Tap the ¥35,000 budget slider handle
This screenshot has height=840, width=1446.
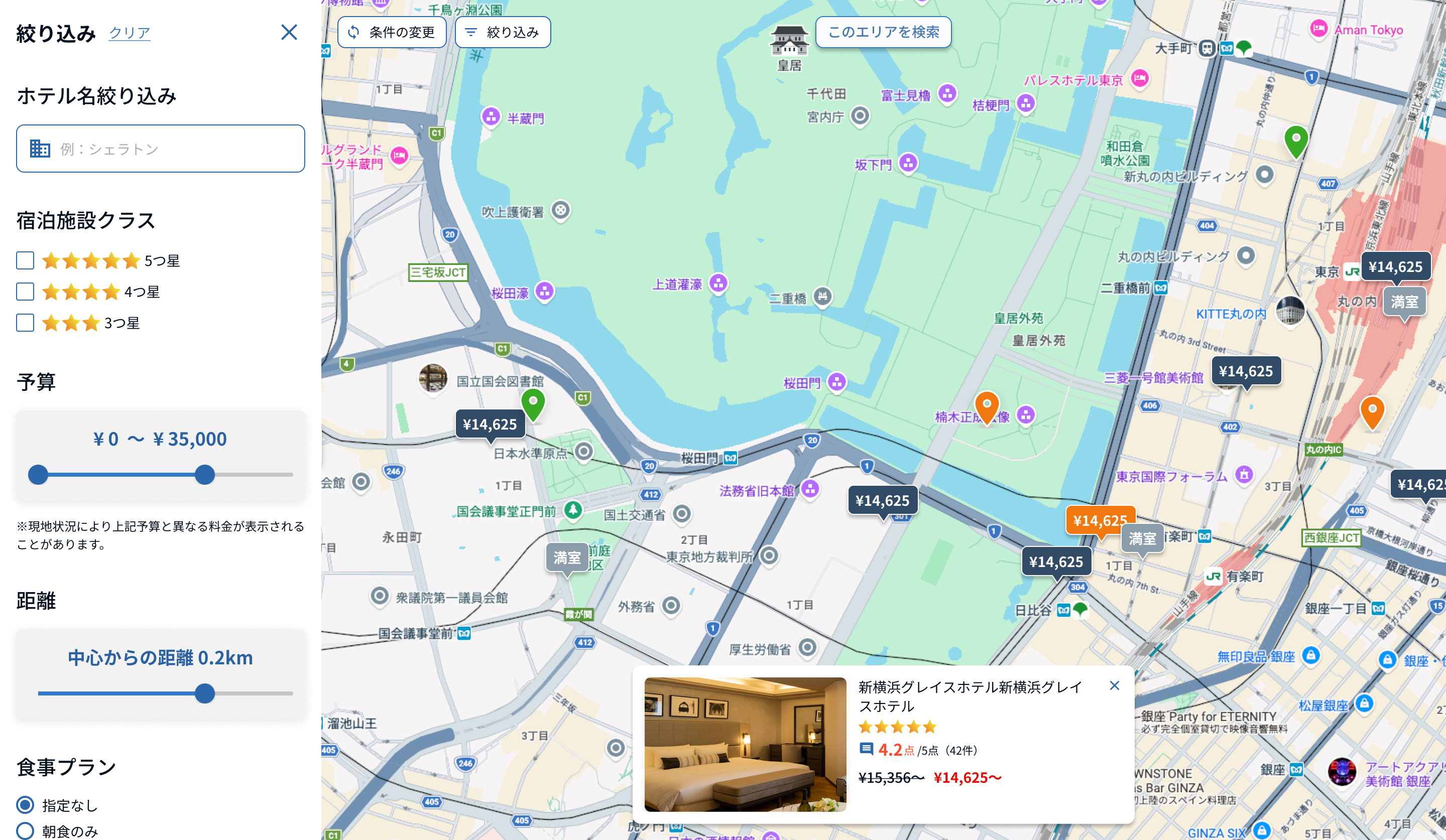(x=205, y=474)
